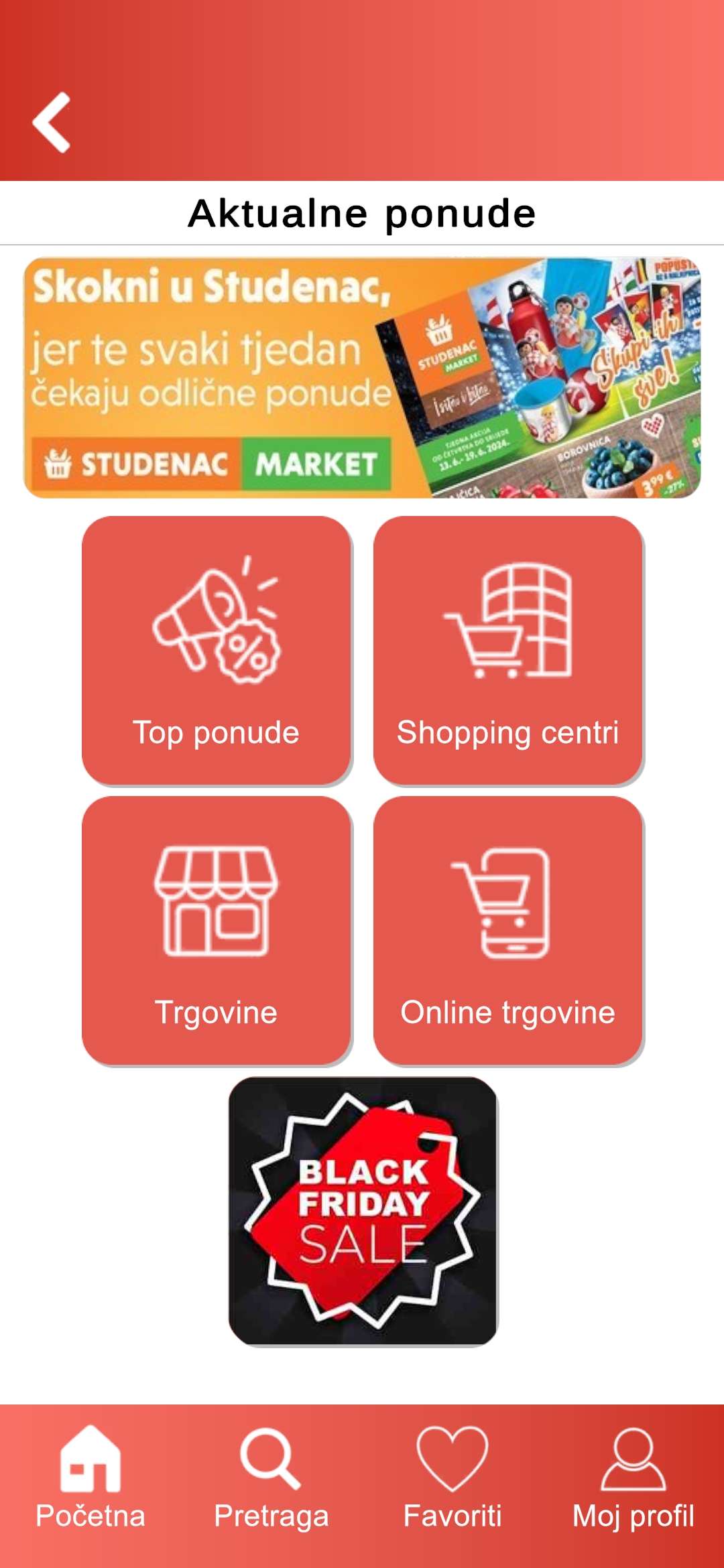Viewport: 724px width, 1568px height.
Task: Open the Black Friday Sale tile
Action: pyautogui.click(x=363, y=1211)
